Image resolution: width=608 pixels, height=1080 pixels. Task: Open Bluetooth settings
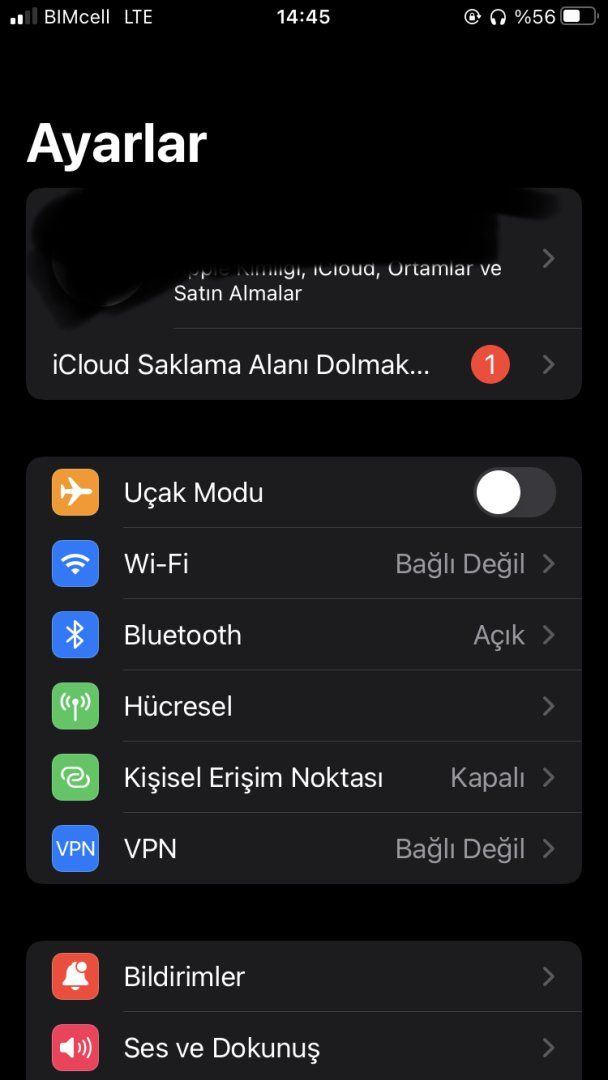click(304, 635)
